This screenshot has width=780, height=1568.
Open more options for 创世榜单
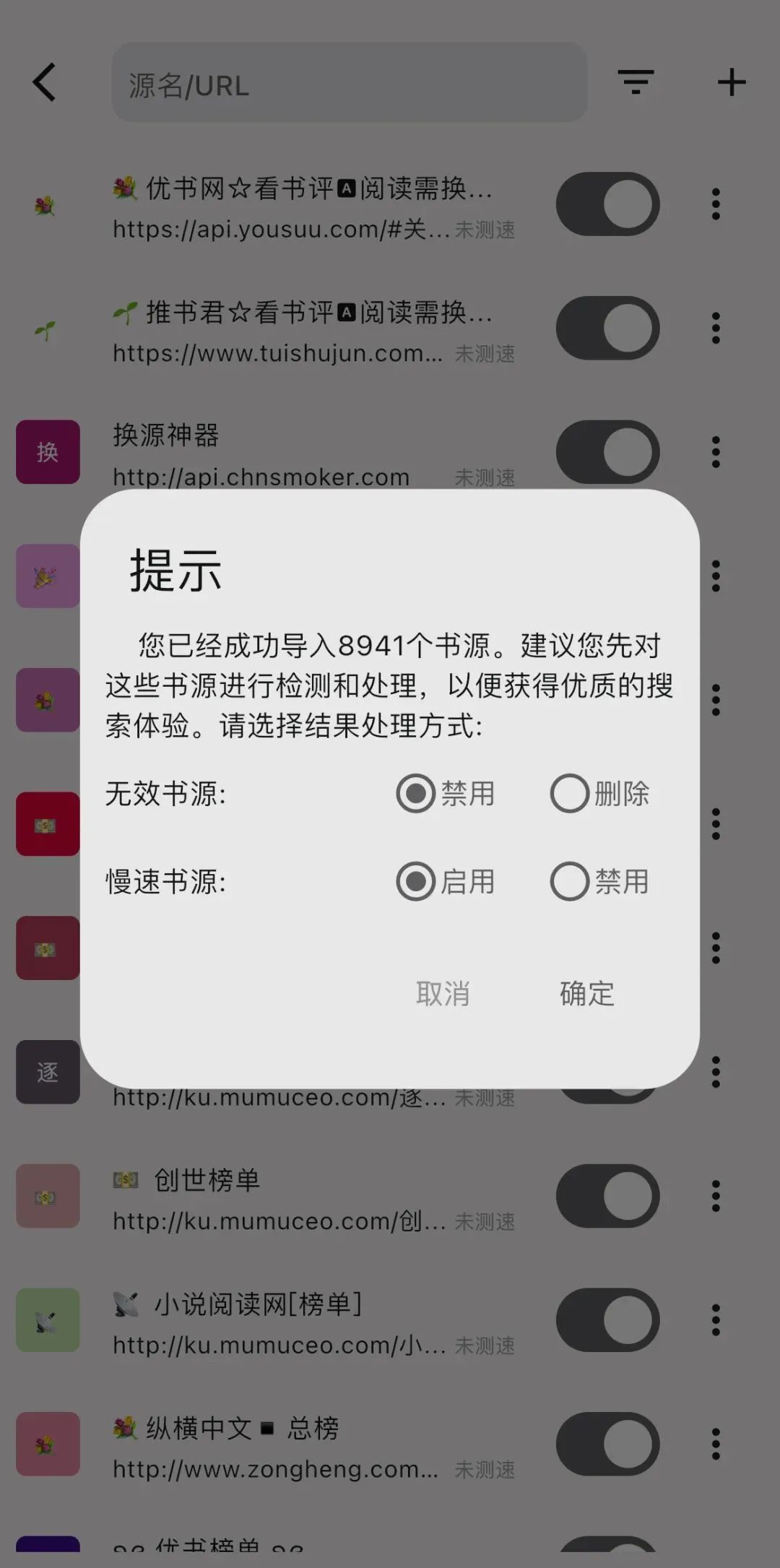(x=716, y=1196)
